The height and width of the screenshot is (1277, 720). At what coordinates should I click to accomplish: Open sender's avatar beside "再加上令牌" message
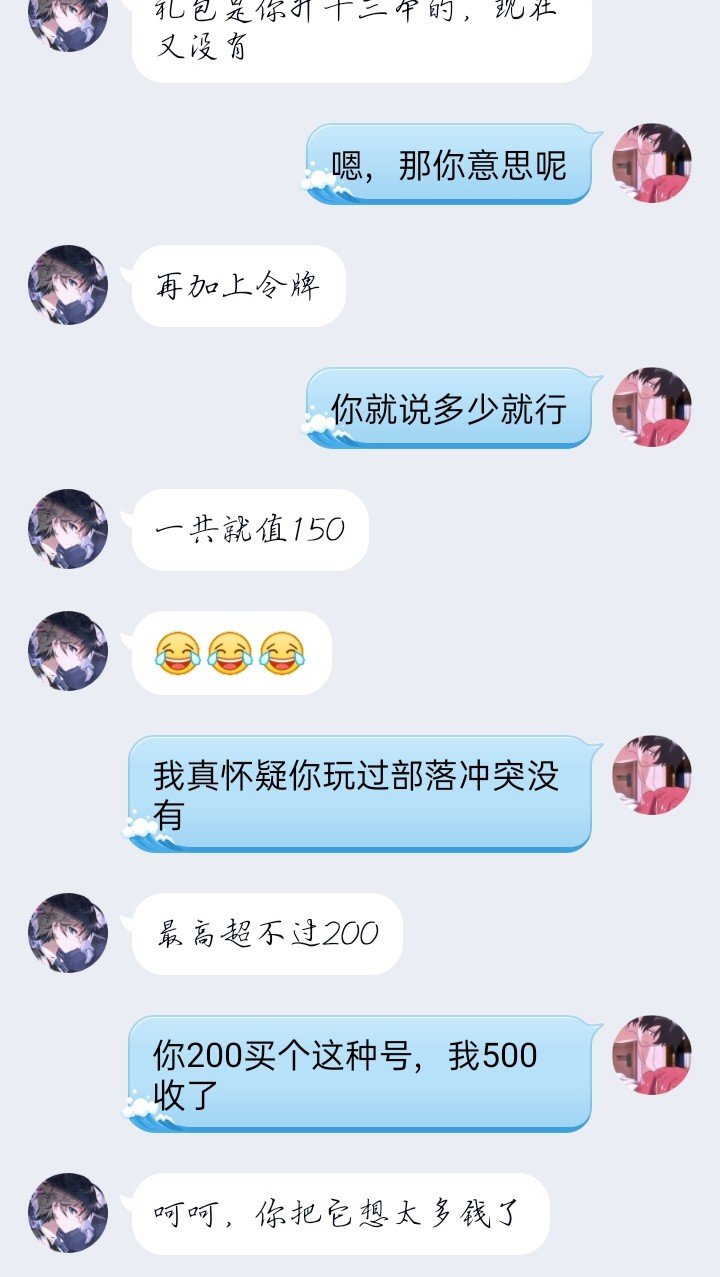coord(68,285)
